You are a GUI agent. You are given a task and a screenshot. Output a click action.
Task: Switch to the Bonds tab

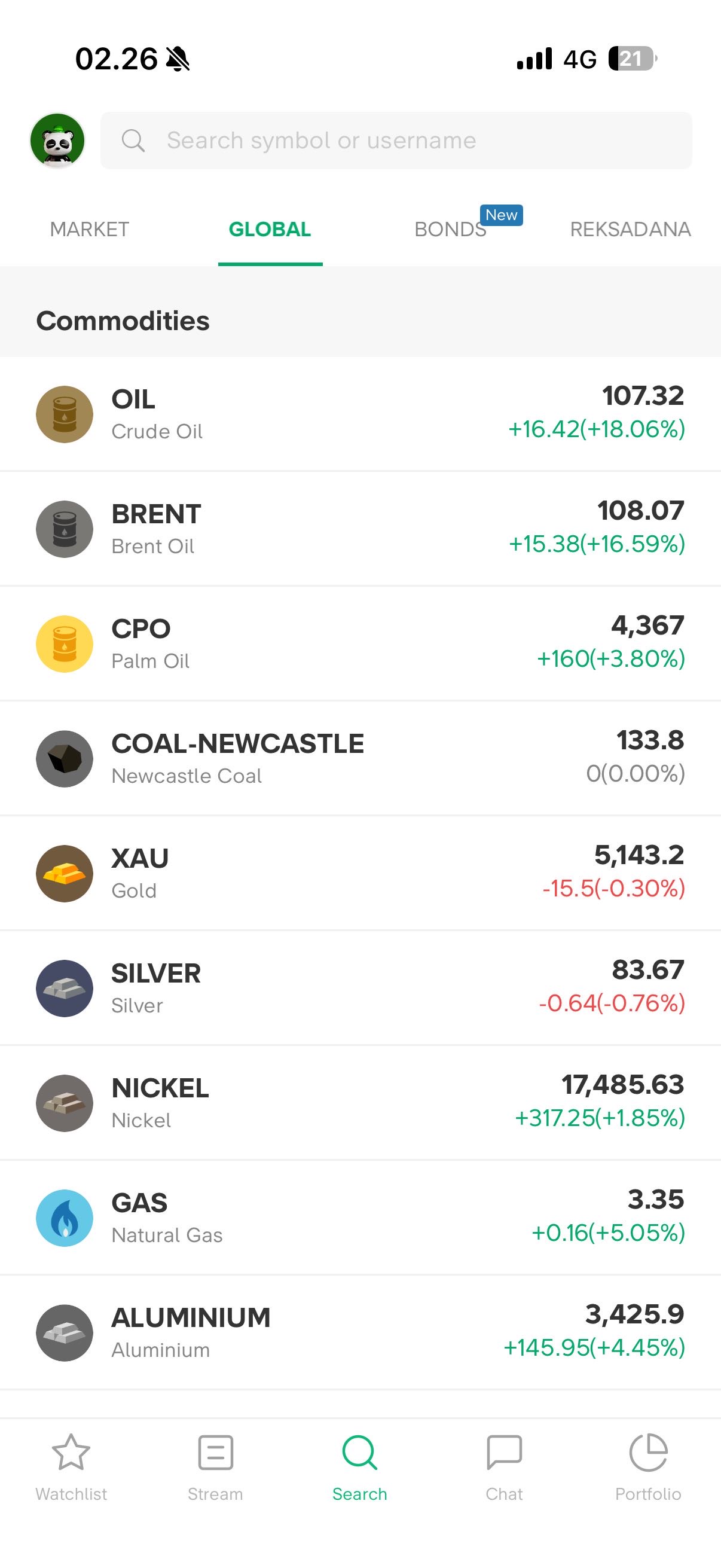tap(450, 230)
